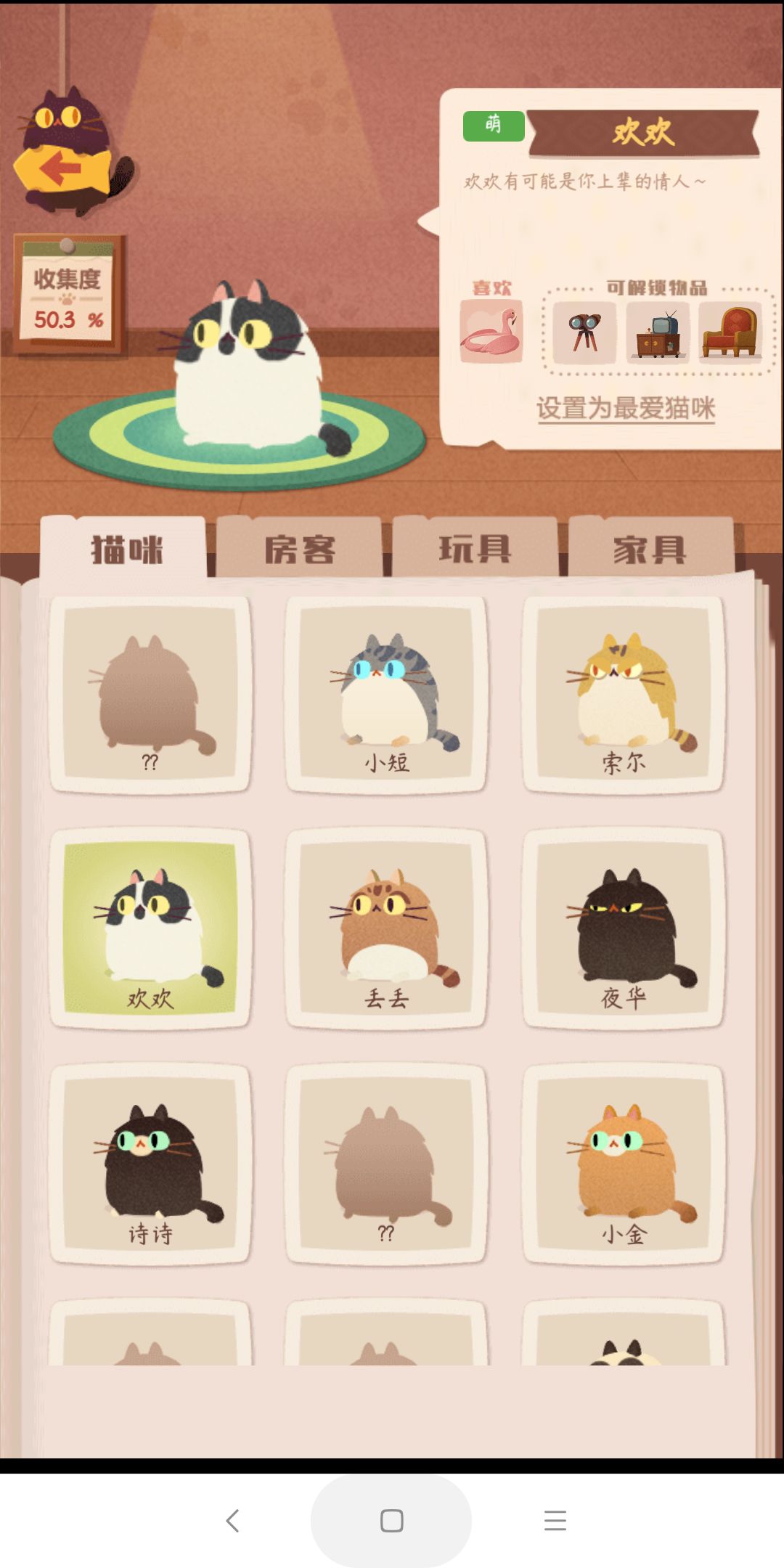Open the 收集度 50.3% collection board
784x1568 pixels.
(x=69, y=298)
